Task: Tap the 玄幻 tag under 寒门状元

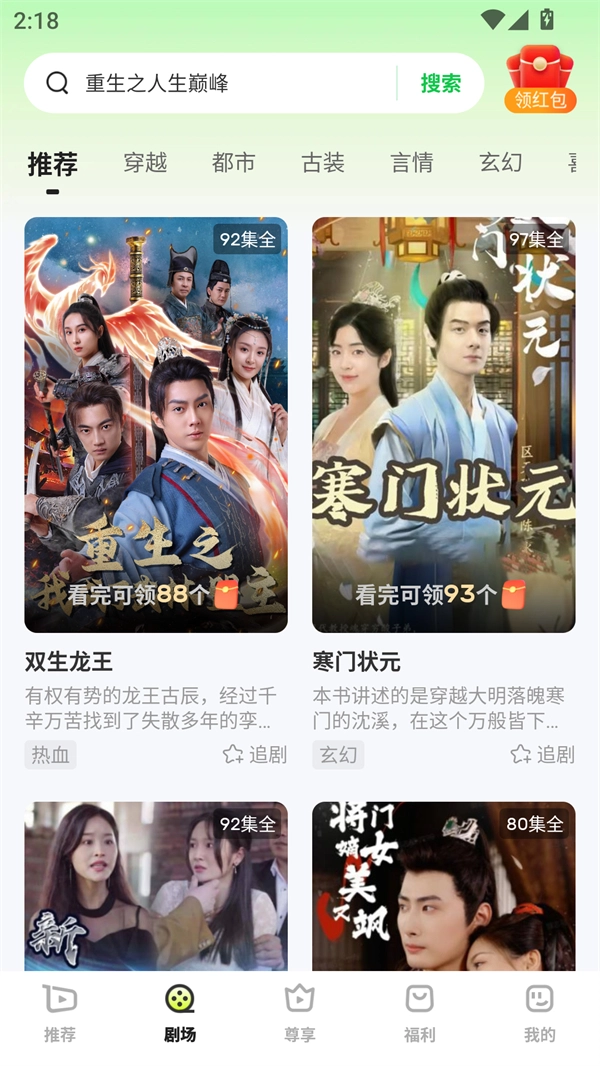Action: [338, 754]
